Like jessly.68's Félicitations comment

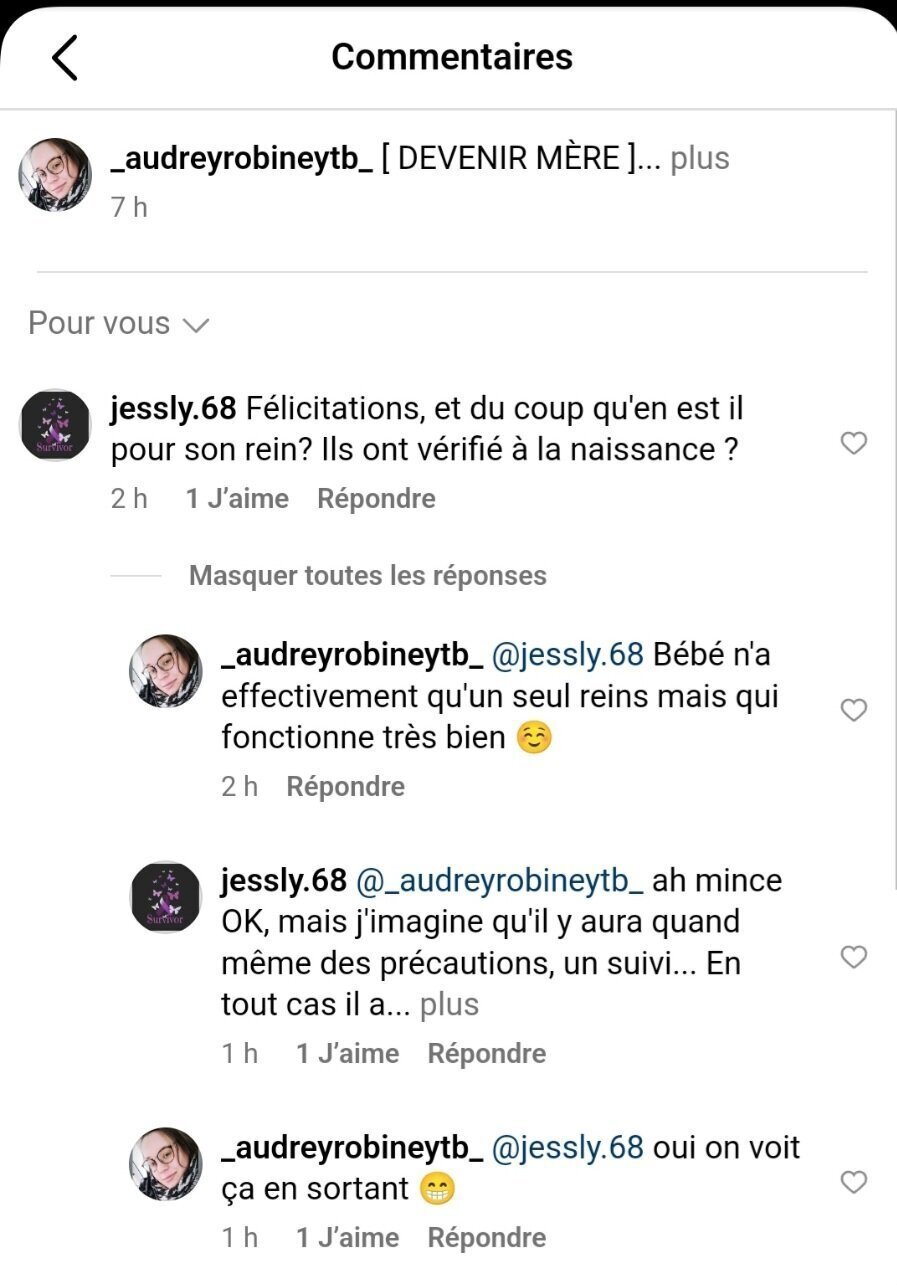(x=853, y=443)
